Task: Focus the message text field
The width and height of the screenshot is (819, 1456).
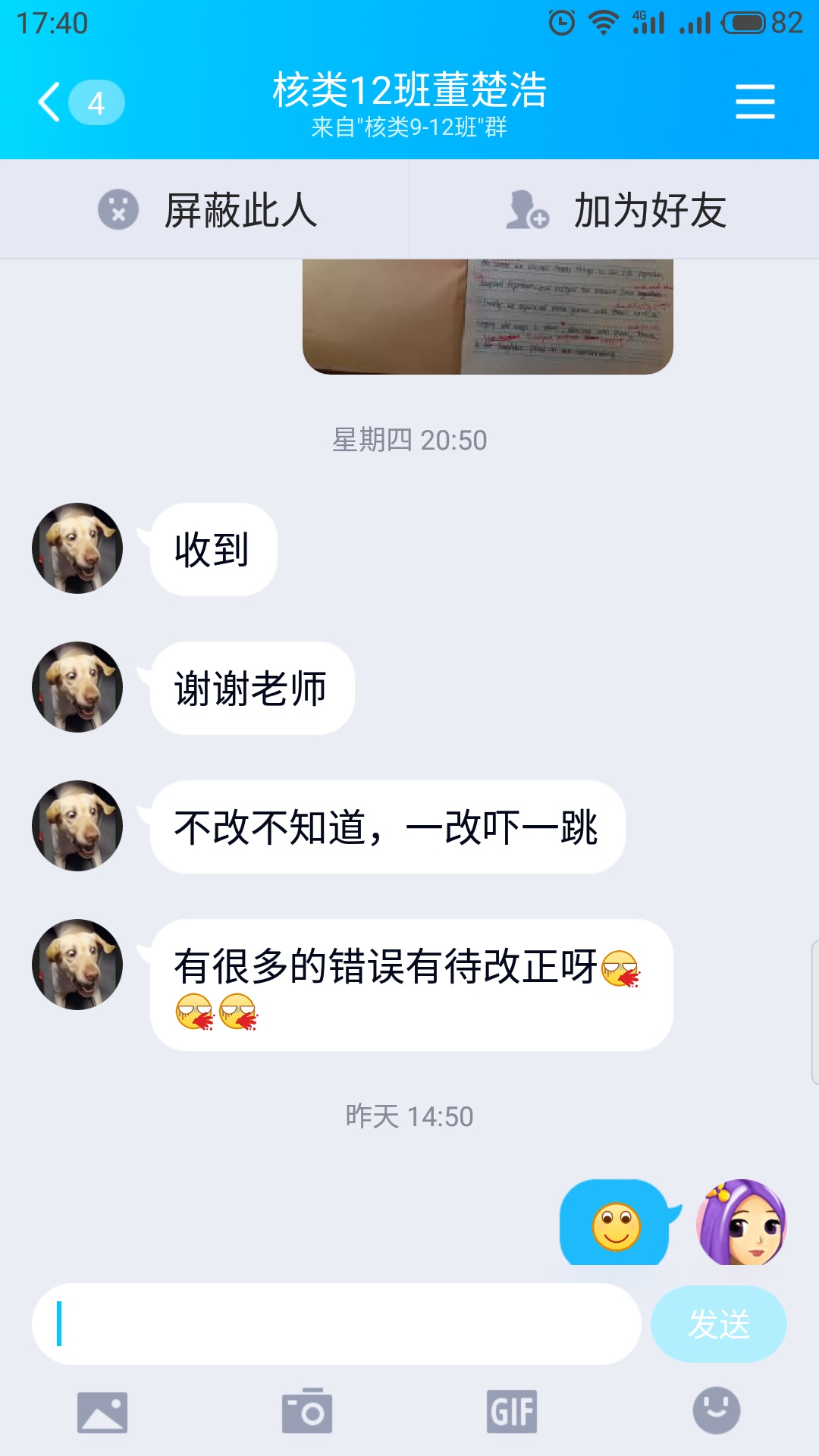Action: click(337, 1324)
